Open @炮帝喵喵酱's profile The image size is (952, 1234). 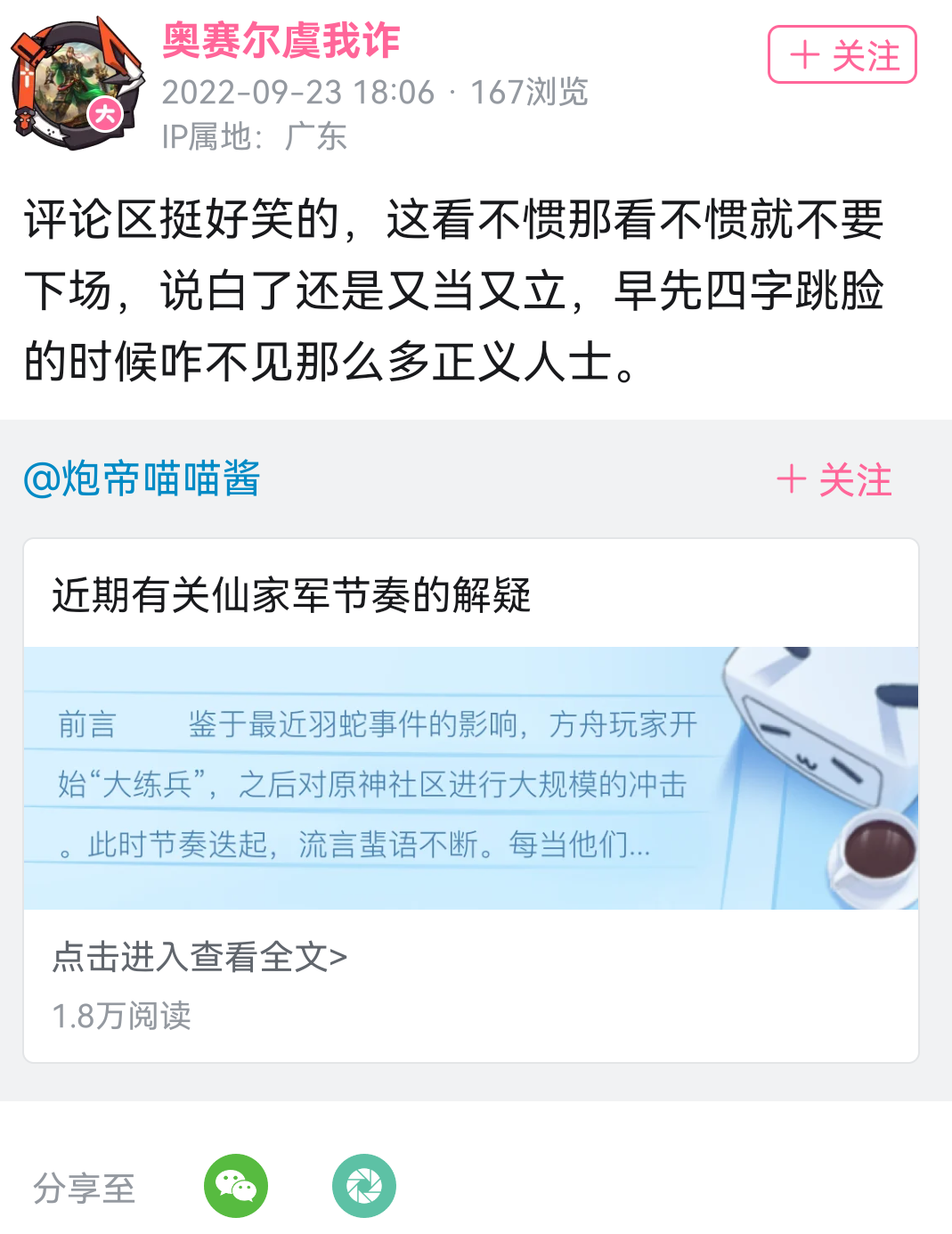click(142, 478)
